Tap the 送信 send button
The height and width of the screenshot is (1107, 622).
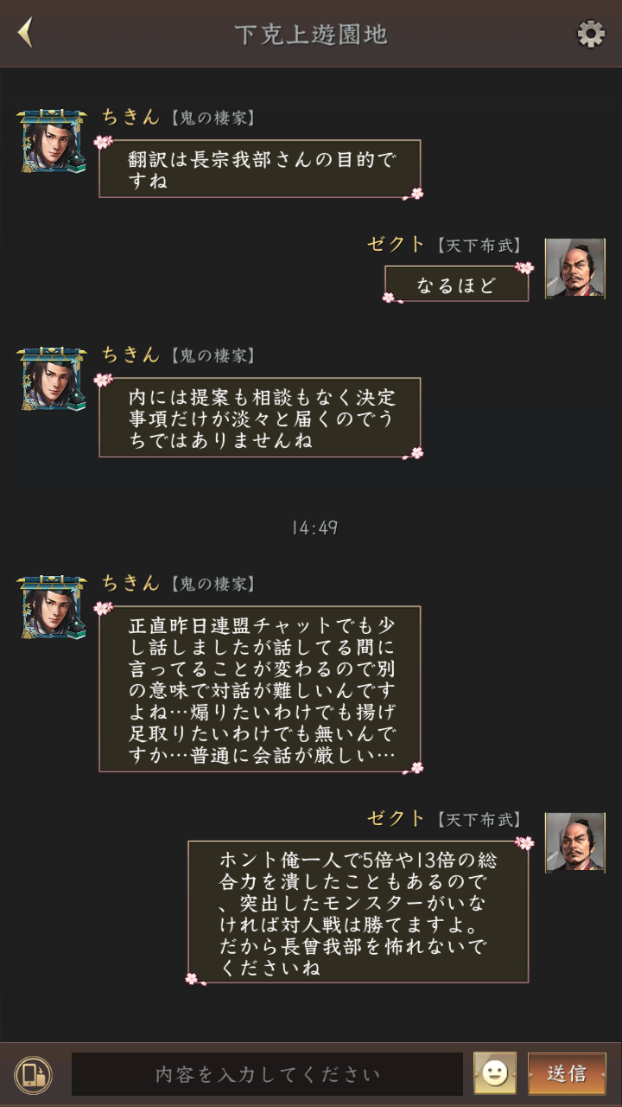tap(567, 1073)
